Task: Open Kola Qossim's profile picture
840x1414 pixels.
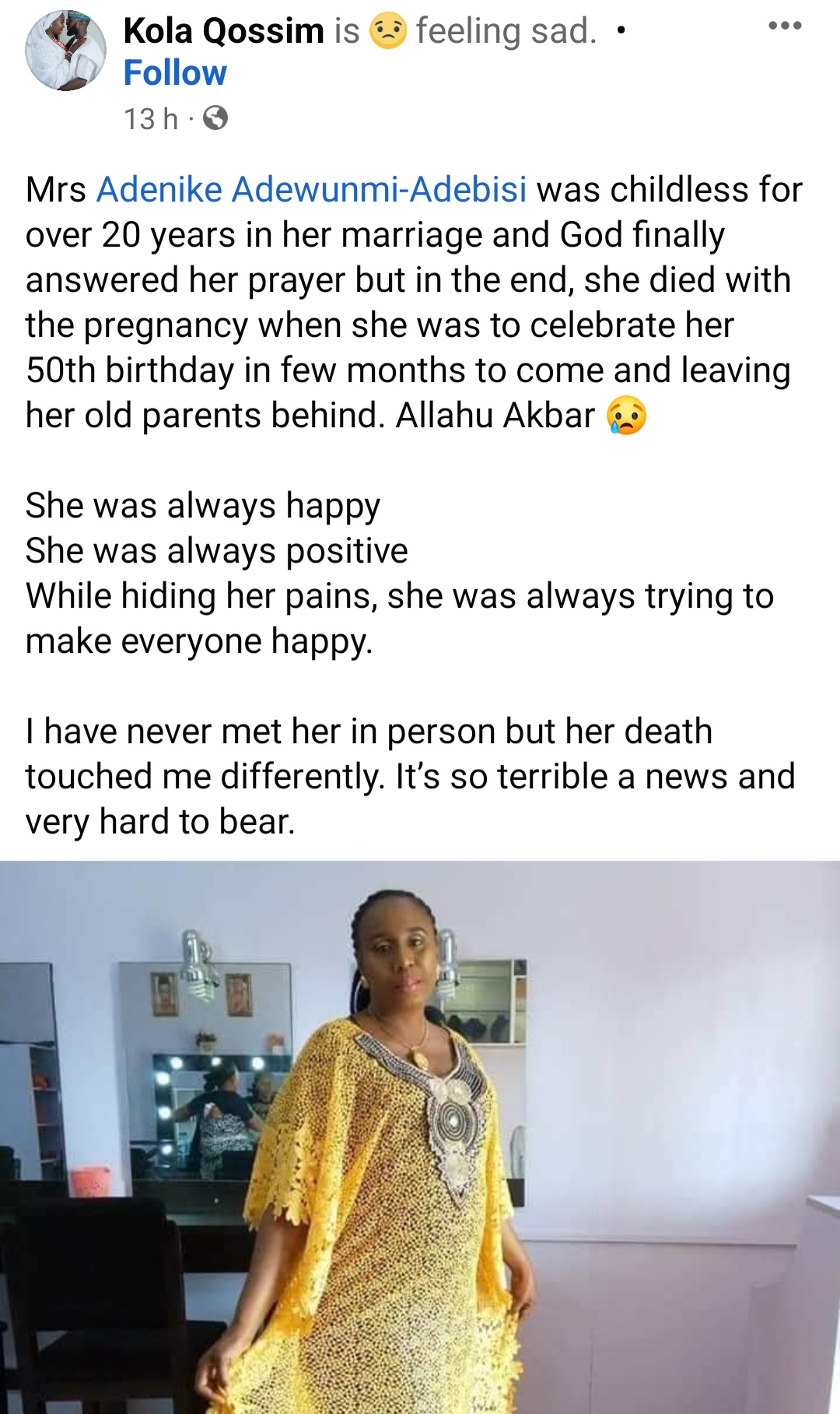Action: [65, 51]
